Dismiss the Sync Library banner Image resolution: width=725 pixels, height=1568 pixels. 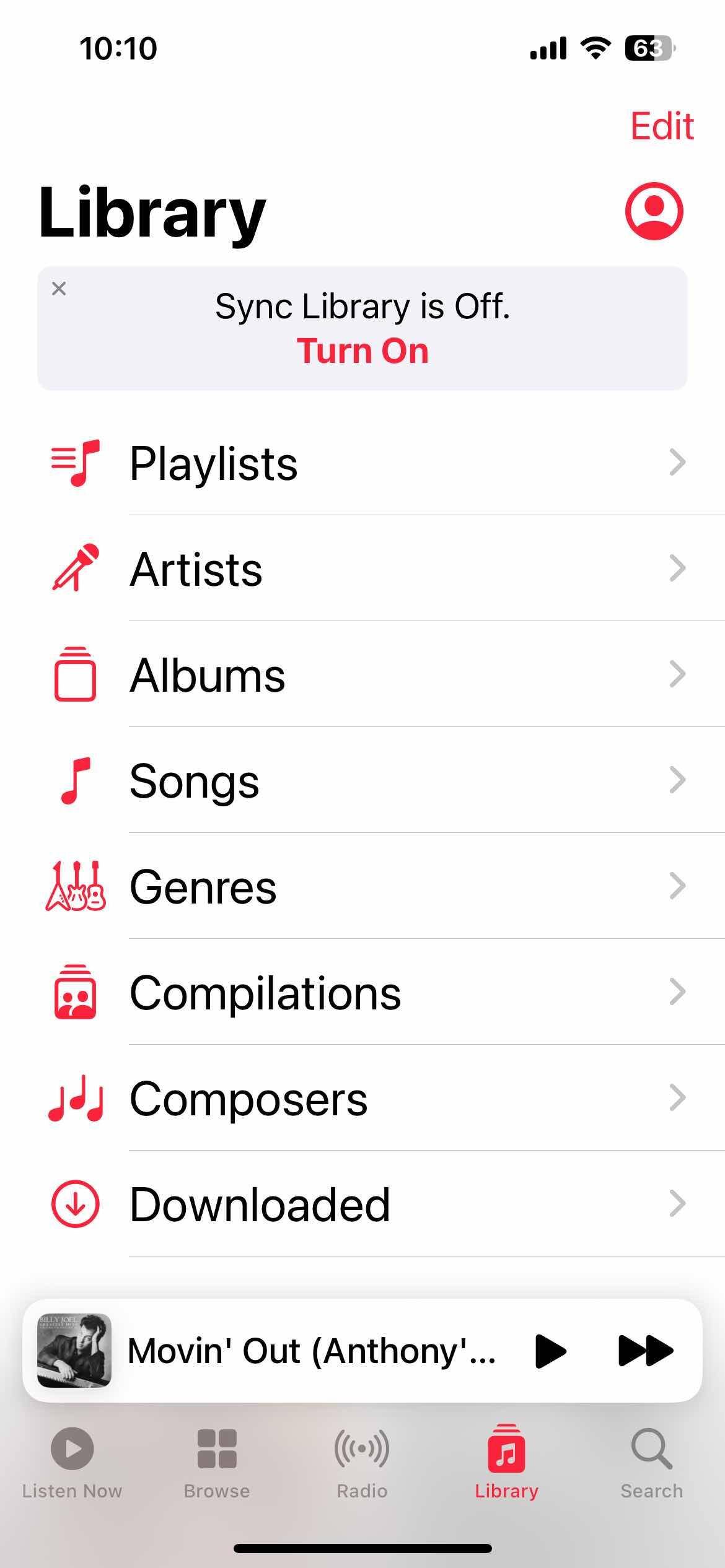coord(59,289)
